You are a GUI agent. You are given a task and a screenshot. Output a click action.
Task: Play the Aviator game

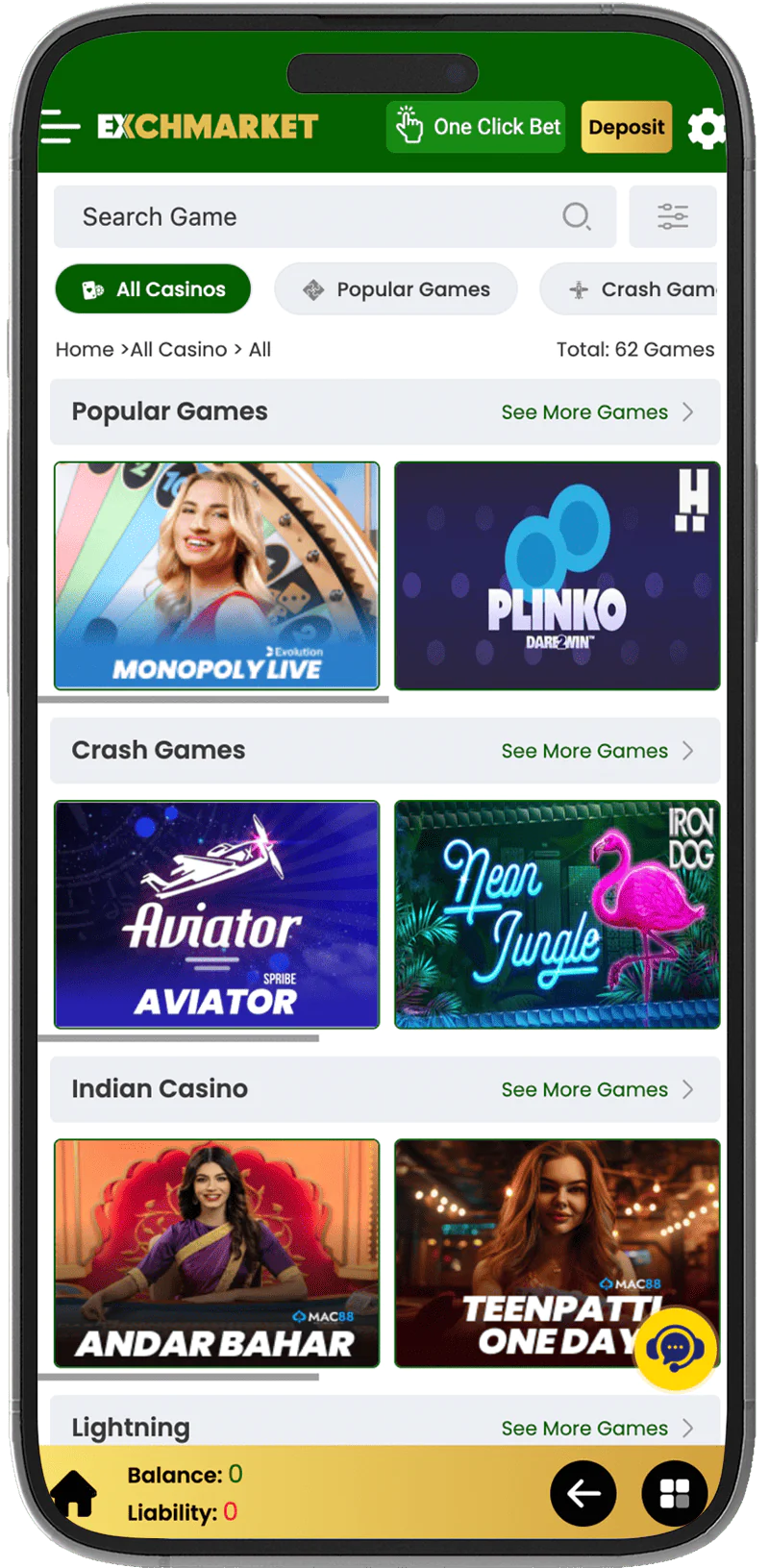[217, 914]
